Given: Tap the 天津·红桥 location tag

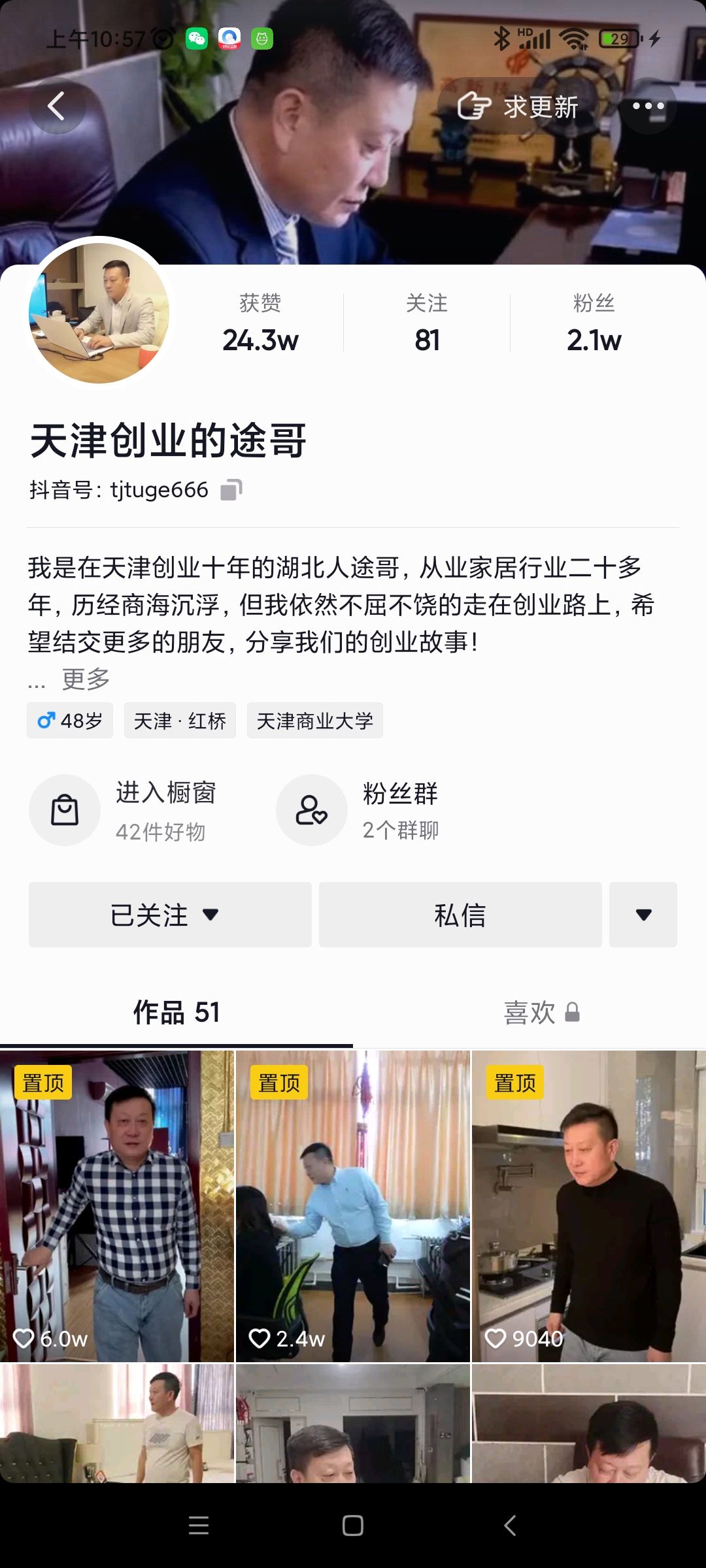Looking at the screenshot, I should (181, 721).
